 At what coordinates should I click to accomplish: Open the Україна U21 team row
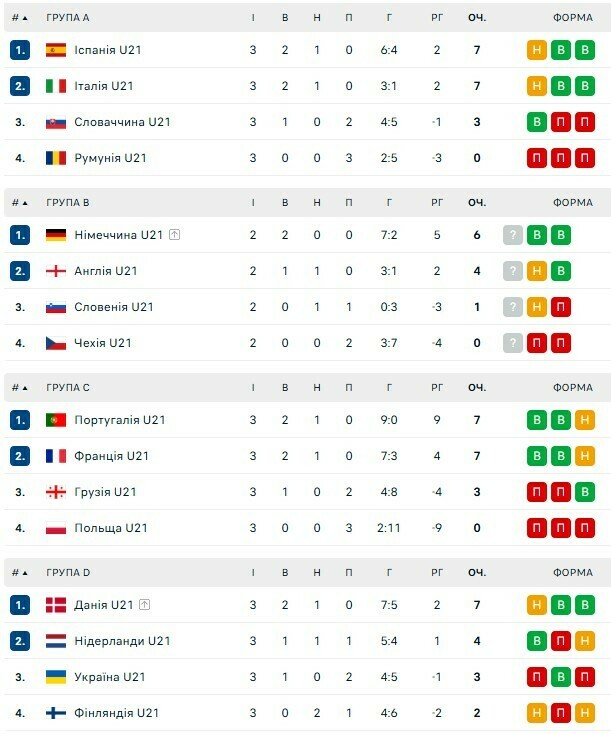click(x=110, y=677)
